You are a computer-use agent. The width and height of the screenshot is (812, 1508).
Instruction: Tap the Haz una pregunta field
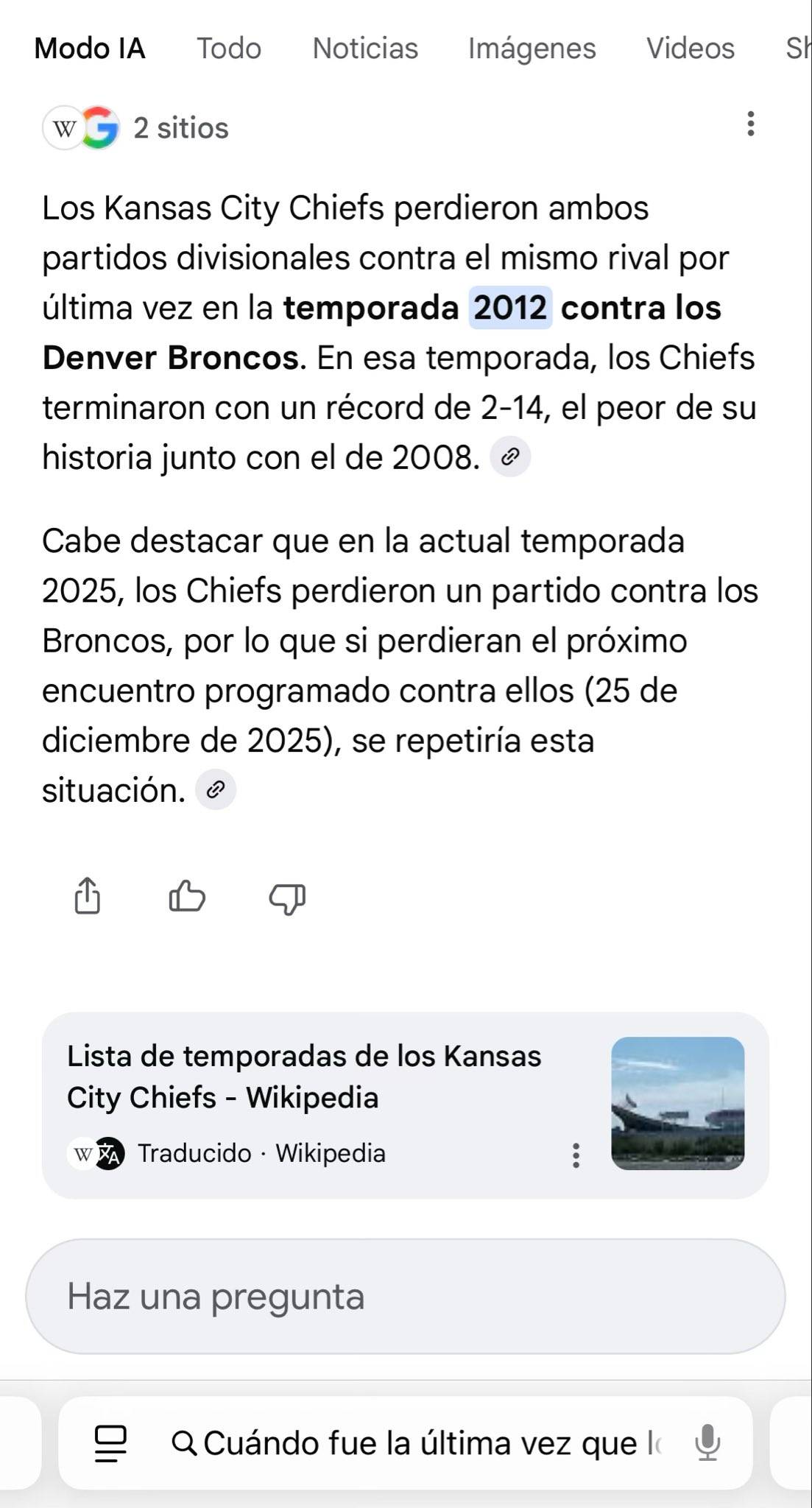tap(405, 1297)
